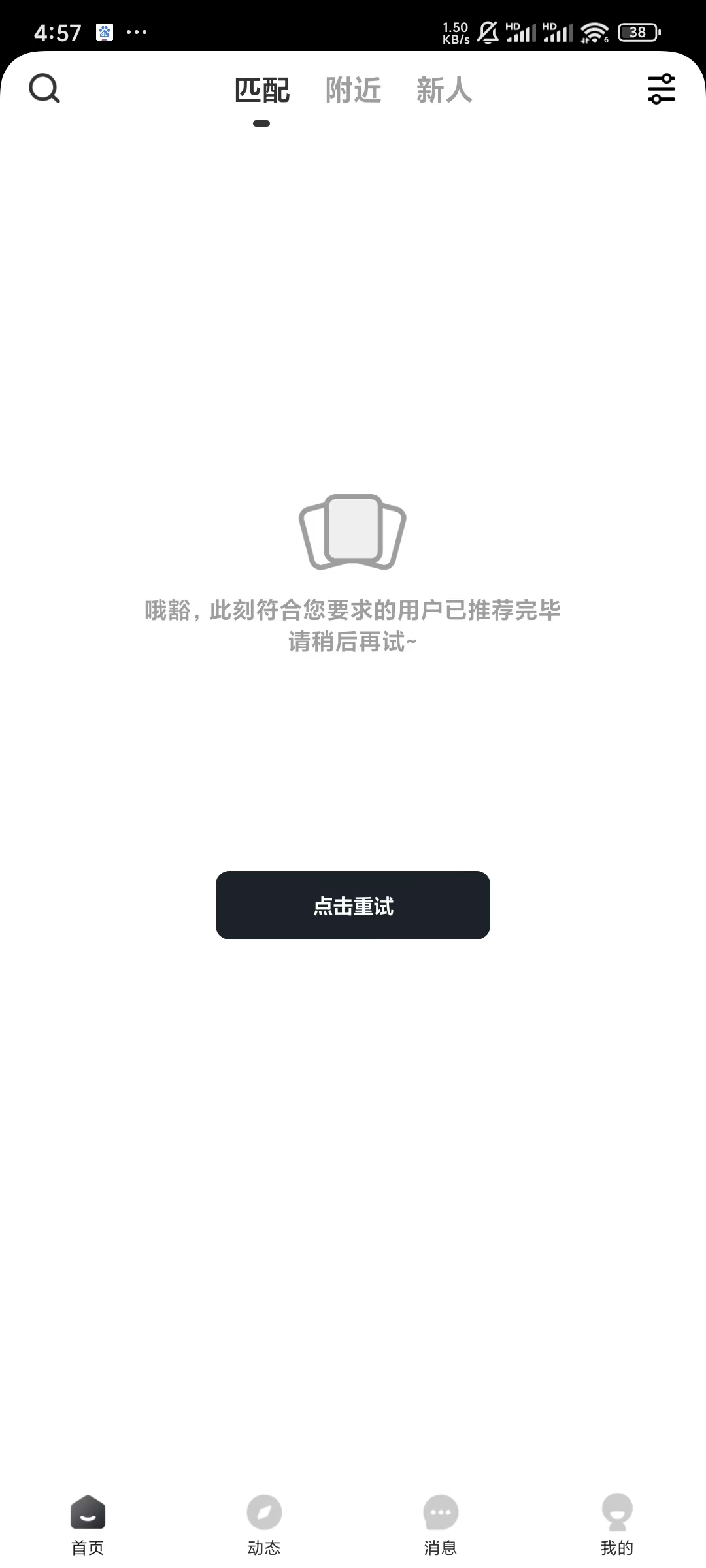The height and width of the screenshot is (1568, 706).
Task: Tap the 点击重试 button
Action: 353,905
